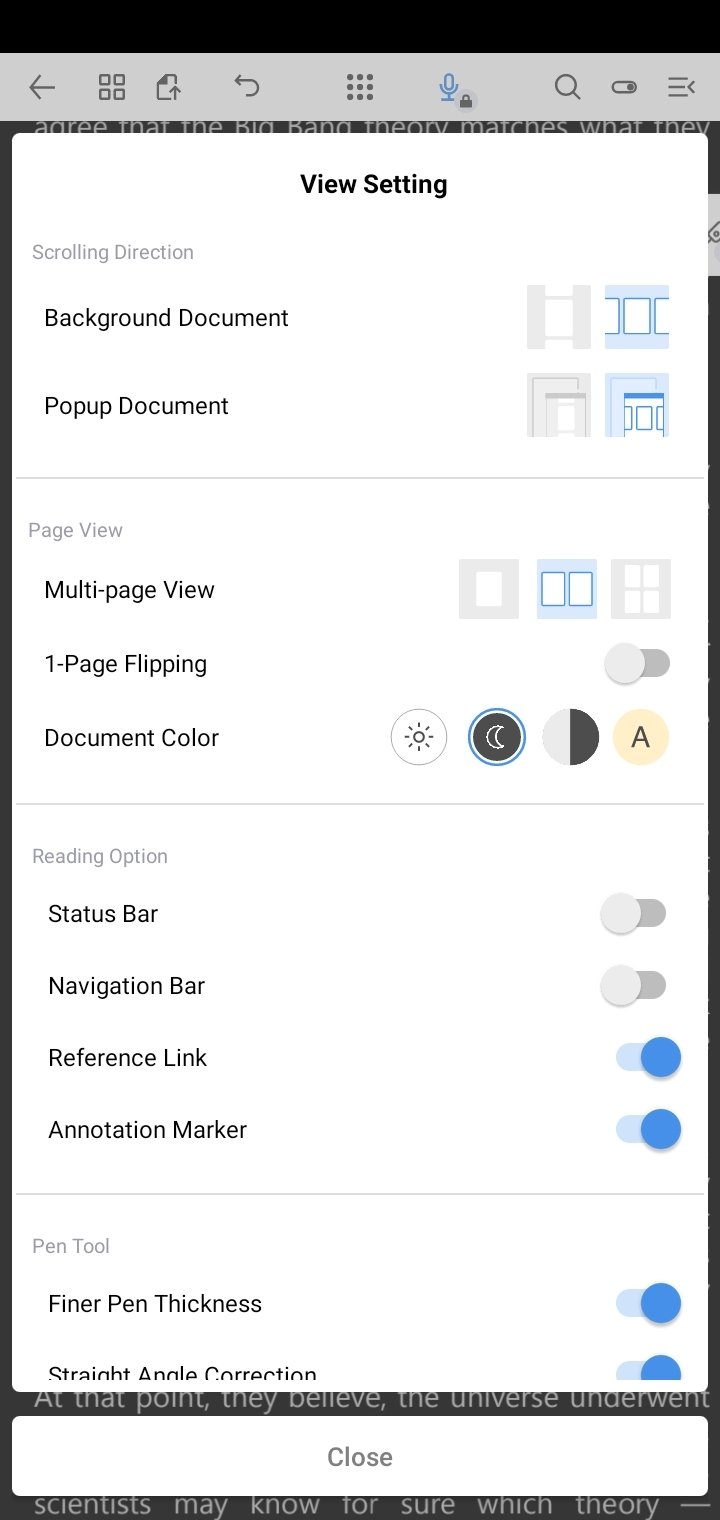Switch Multi-page View to single page
This screenshot has height=1520, width=720.
click(x=489, y=589)
